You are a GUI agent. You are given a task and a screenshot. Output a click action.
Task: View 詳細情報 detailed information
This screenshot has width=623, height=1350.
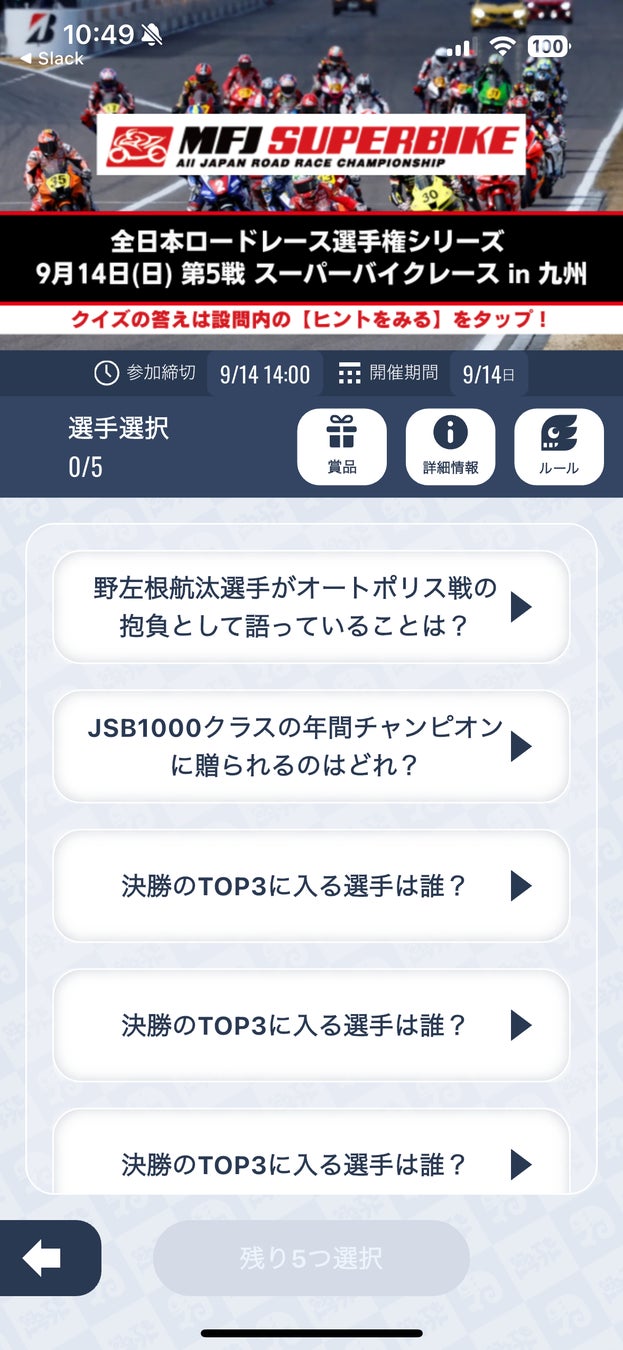point(450,447)
